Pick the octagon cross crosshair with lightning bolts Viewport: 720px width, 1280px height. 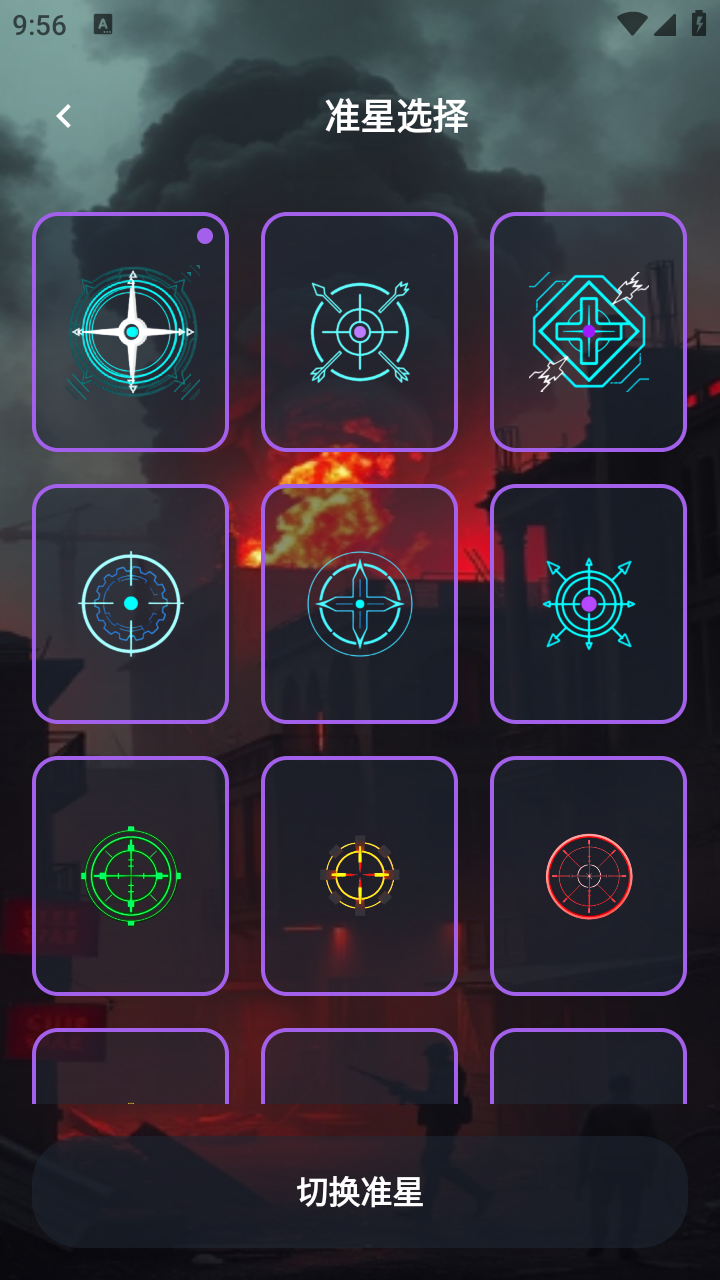coord(589,332)
